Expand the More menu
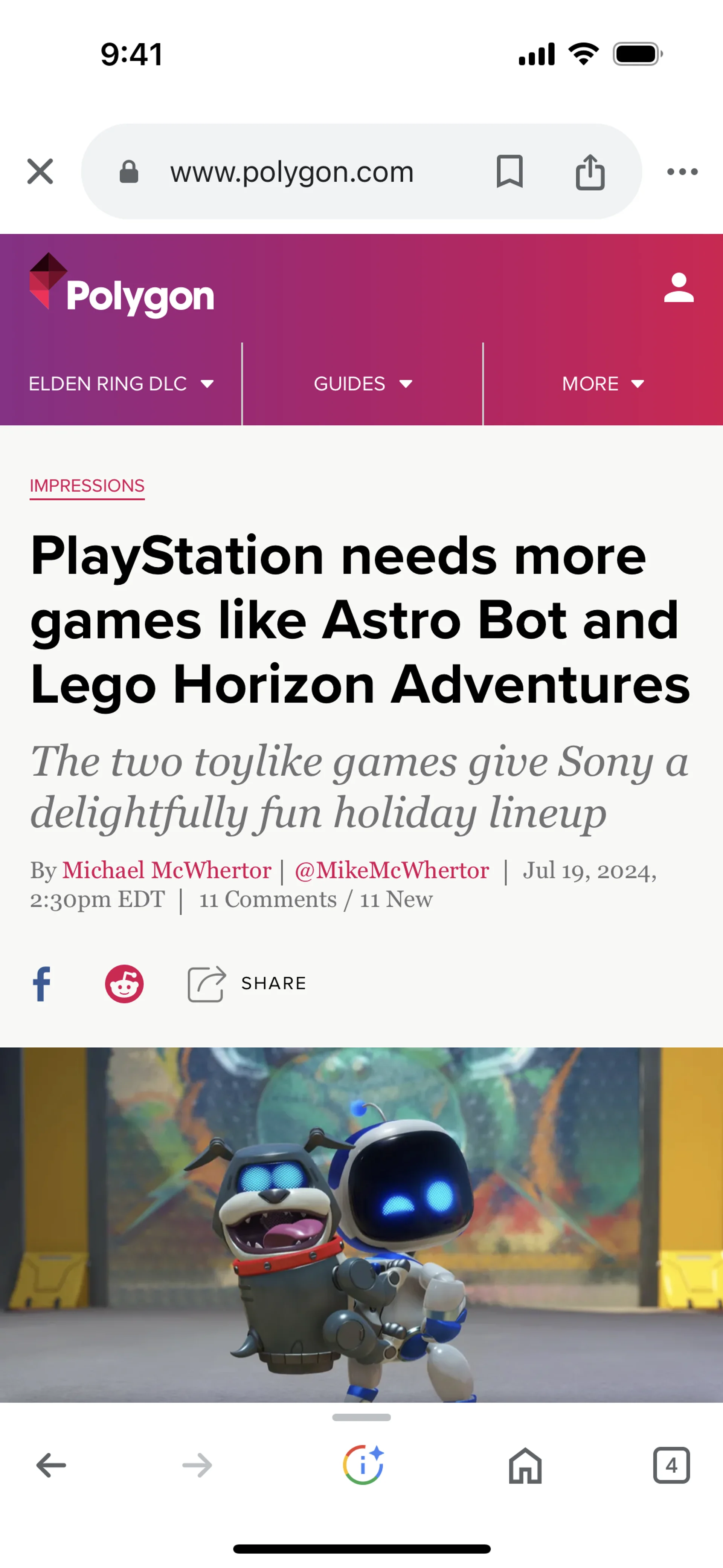 click(602, 384)
